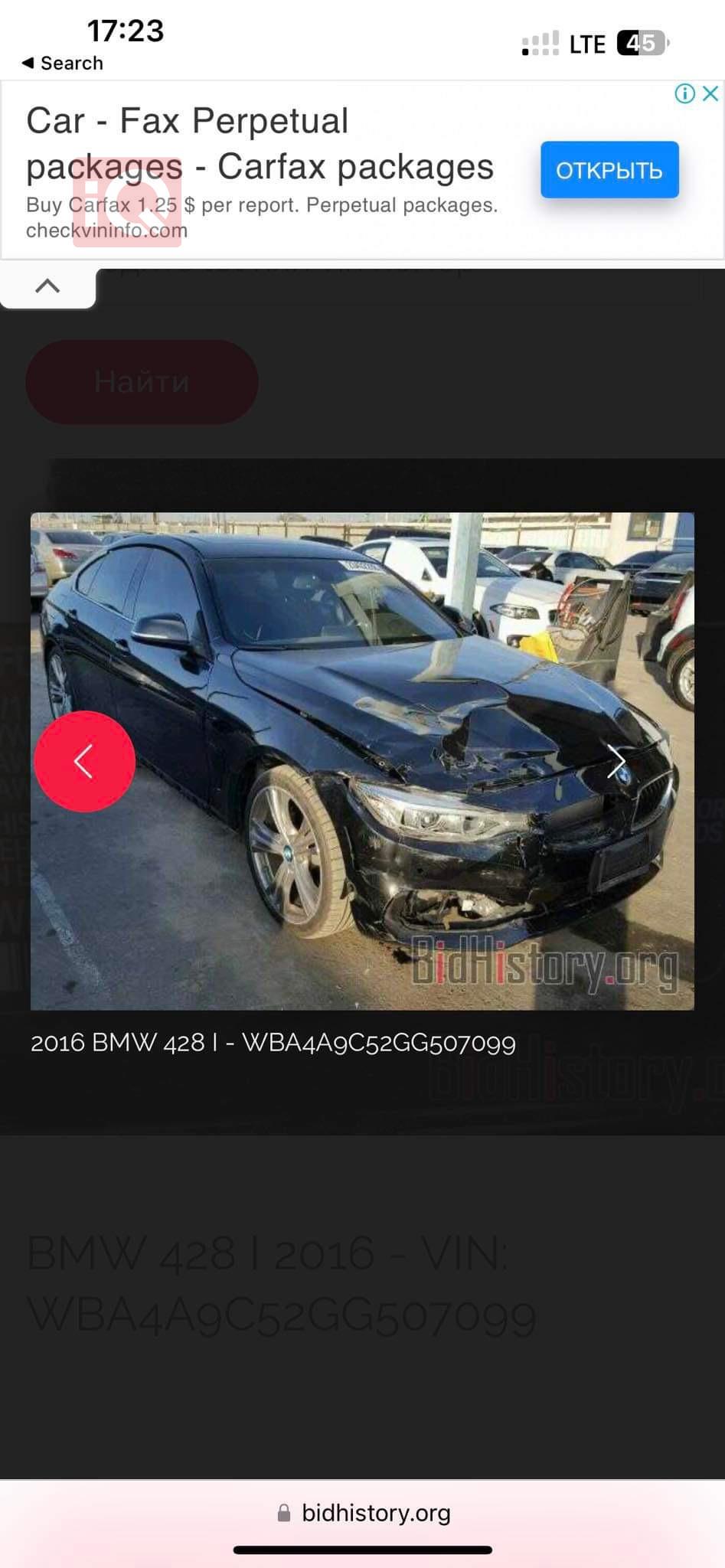This screenshot has height=1568, width=725.
Task: Tap the Найти search button
Action: [x=142, y=381]
